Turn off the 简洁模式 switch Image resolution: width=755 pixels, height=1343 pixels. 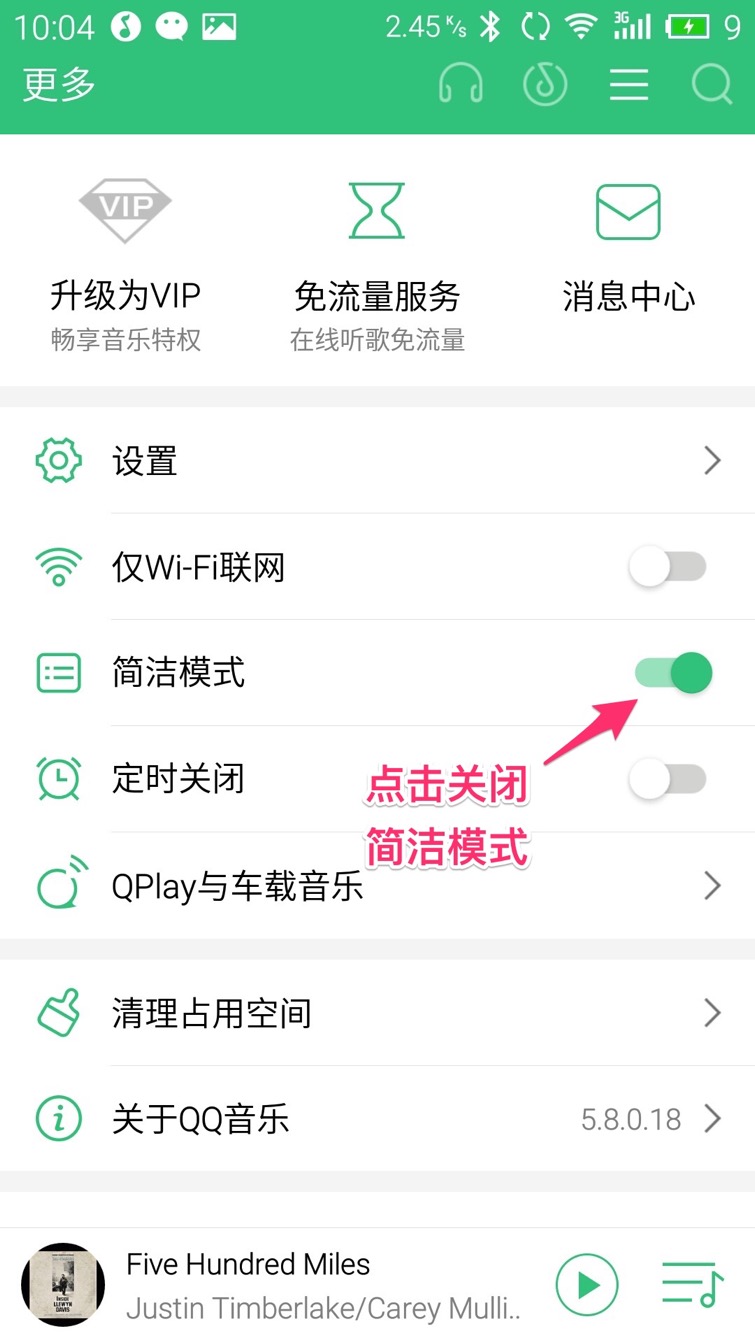tap(673, 673)
